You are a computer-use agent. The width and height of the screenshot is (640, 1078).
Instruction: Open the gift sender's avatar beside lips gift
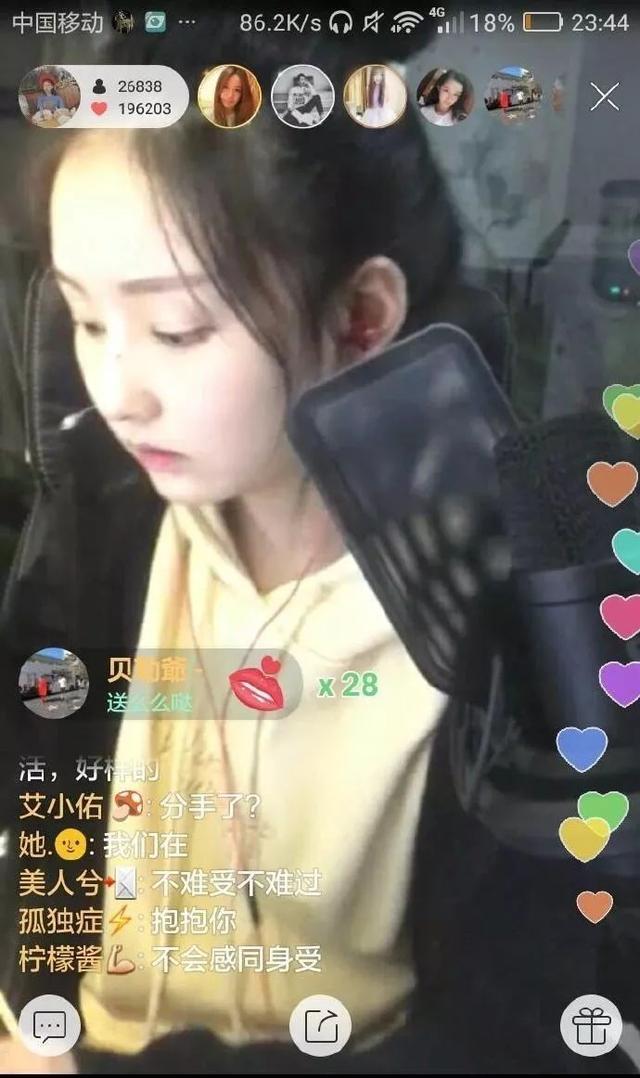[x=54, y=683]
